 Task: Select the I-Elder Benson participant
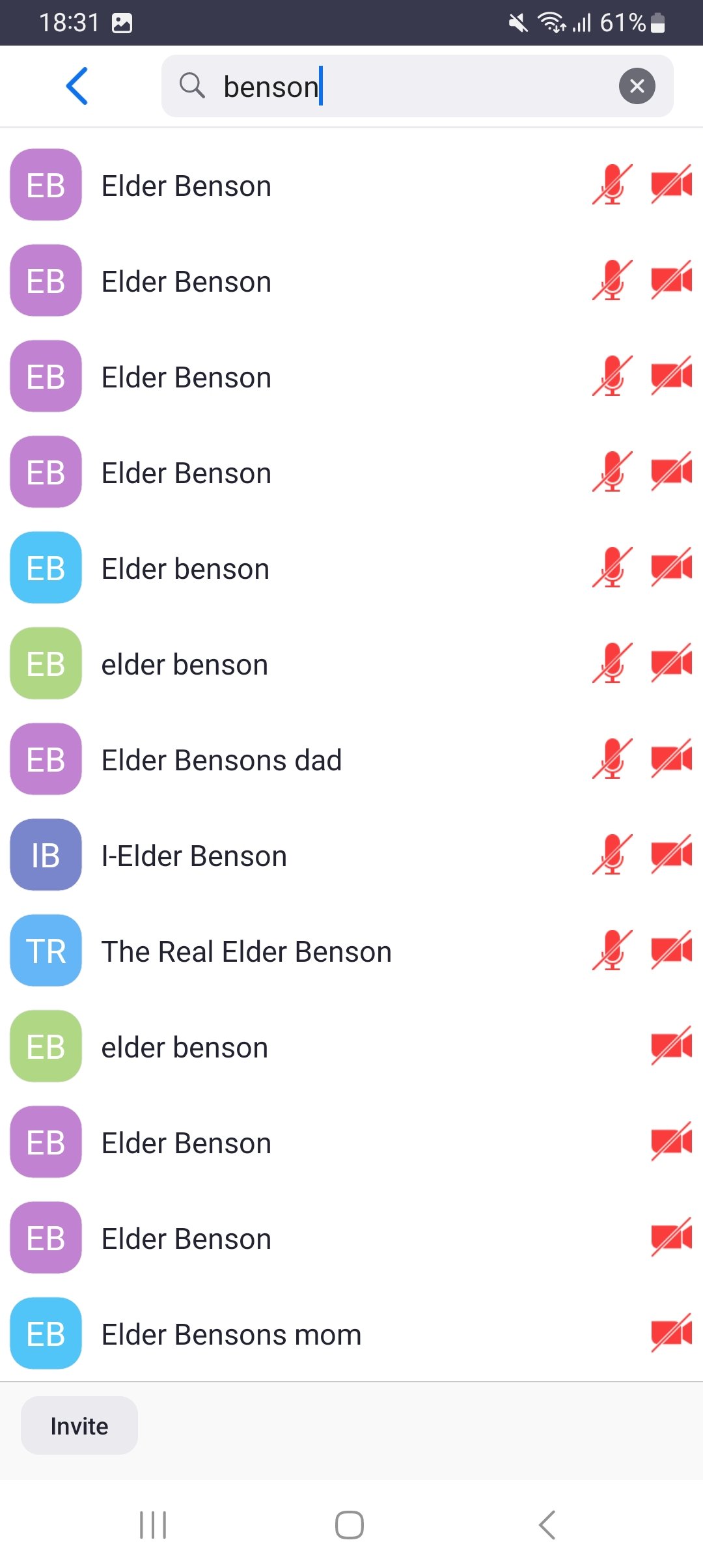194,856
